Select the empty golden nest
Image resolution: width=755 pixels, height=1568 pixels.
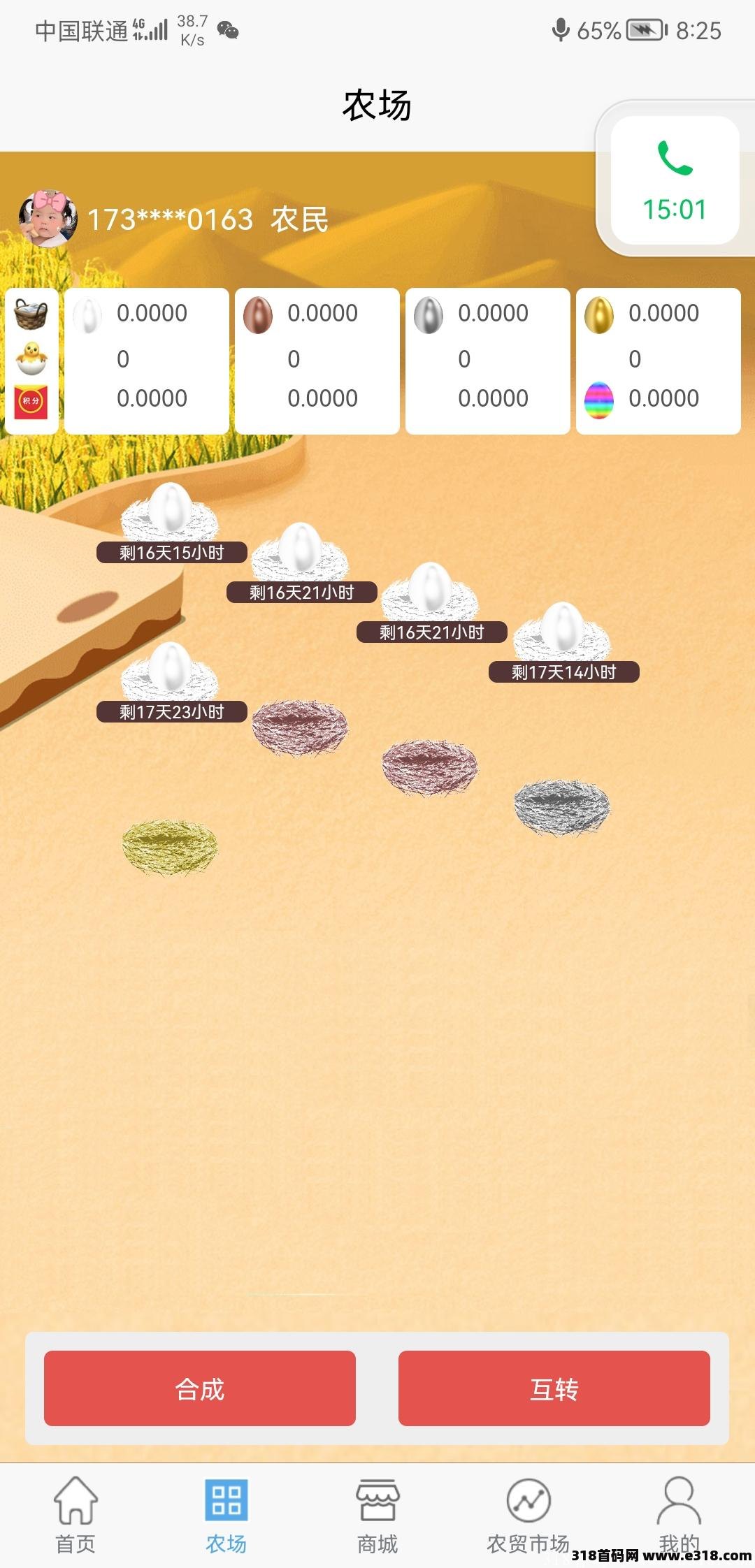[170, 847]
